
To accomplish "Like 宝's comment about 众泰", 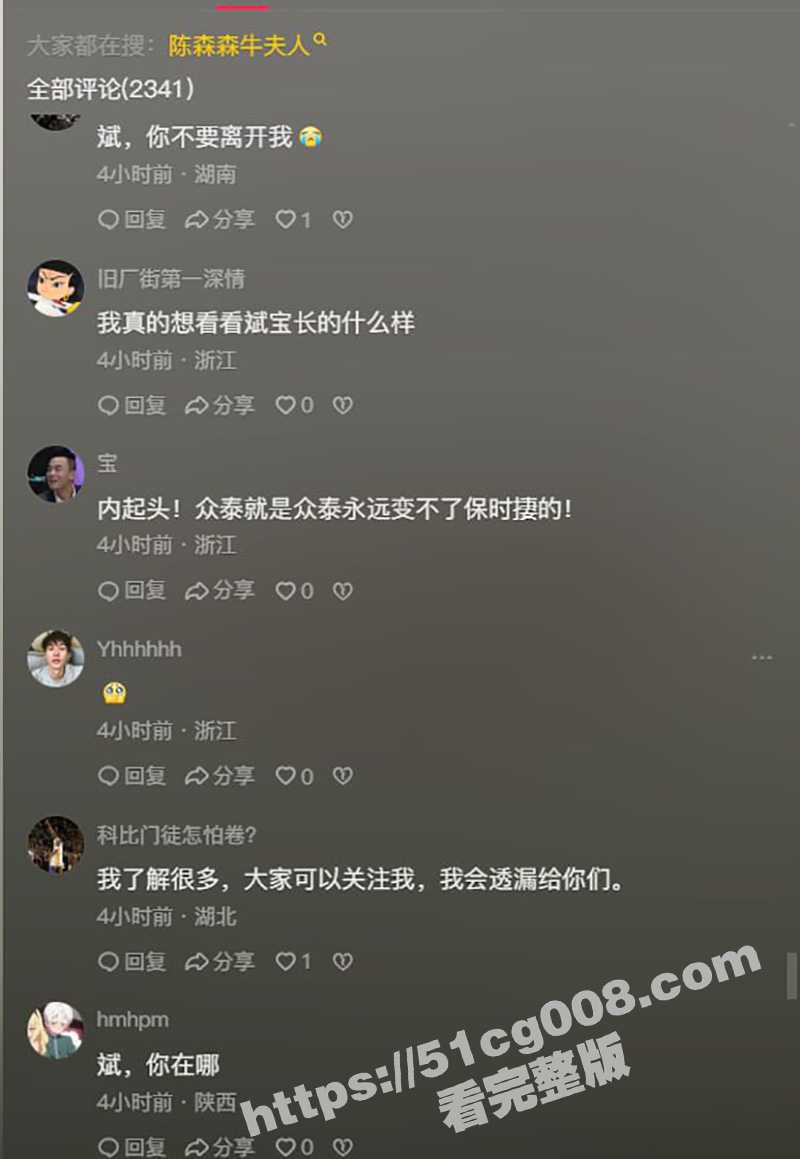I will [294, 591].
